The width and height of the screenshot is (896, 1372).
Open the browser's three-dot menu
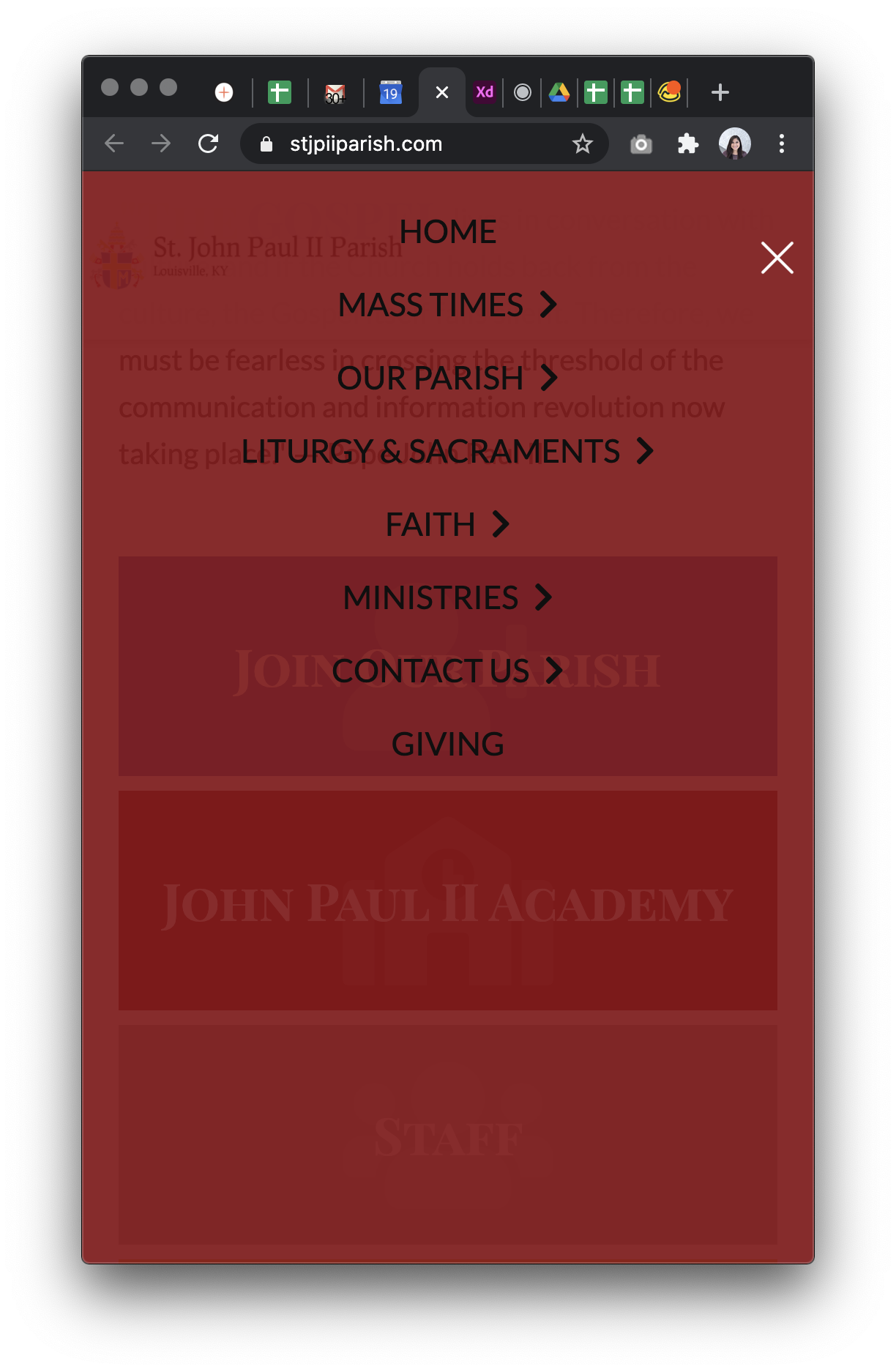pyautogui.click(x=782, y=143)
